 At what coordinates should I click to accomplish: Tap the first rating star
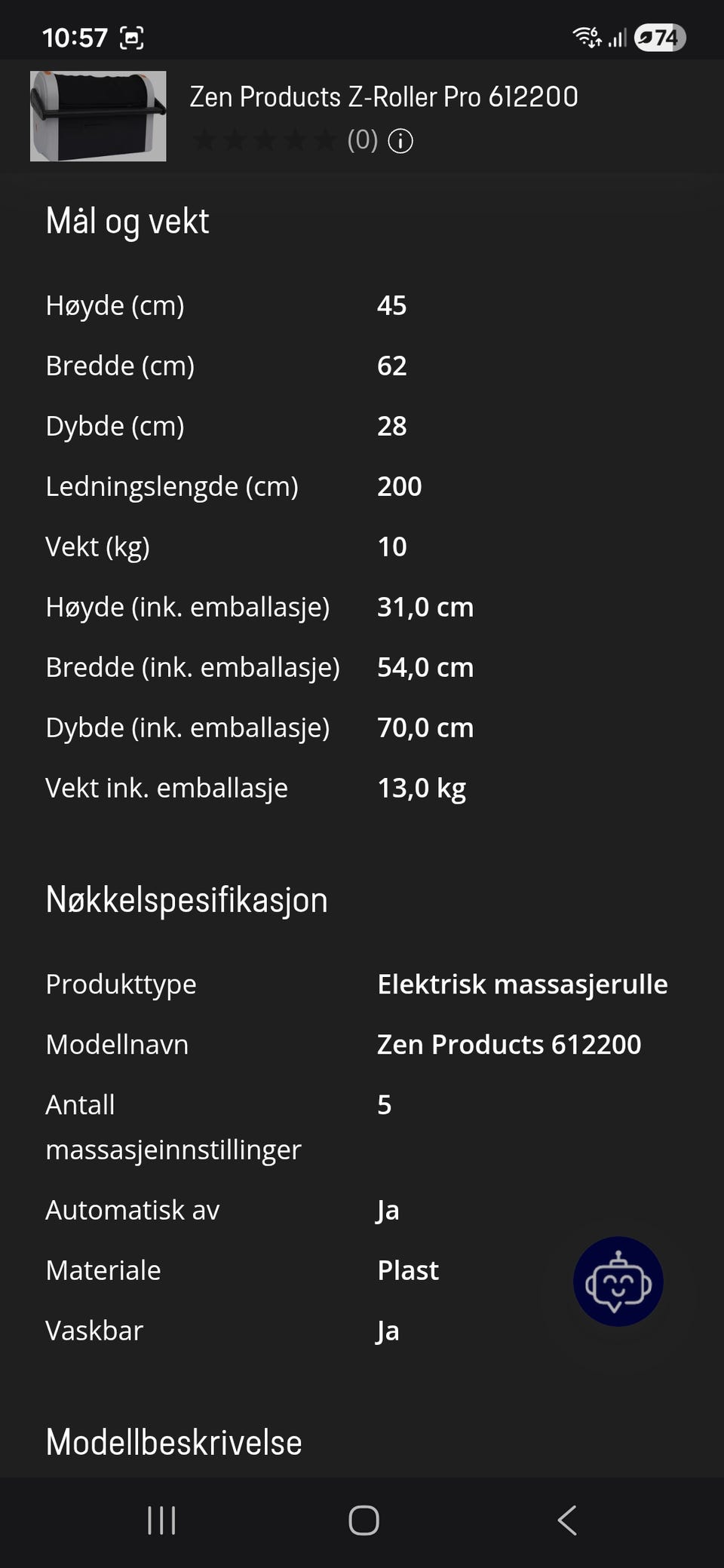(205, 139)
